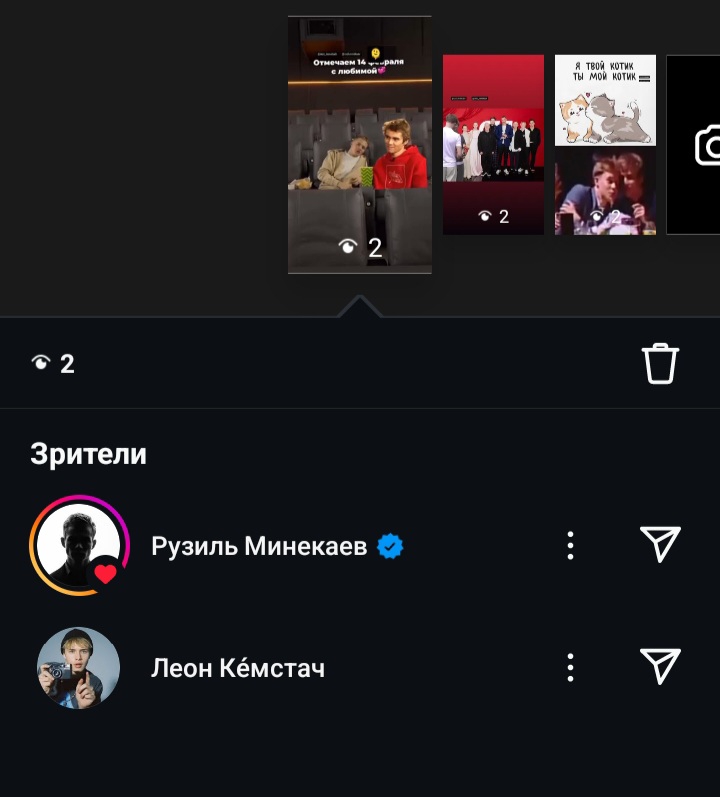The width and height of the screenshot is (720, 797).
Task: Select the cinema story thumbnail
Action: coord(360,145)
